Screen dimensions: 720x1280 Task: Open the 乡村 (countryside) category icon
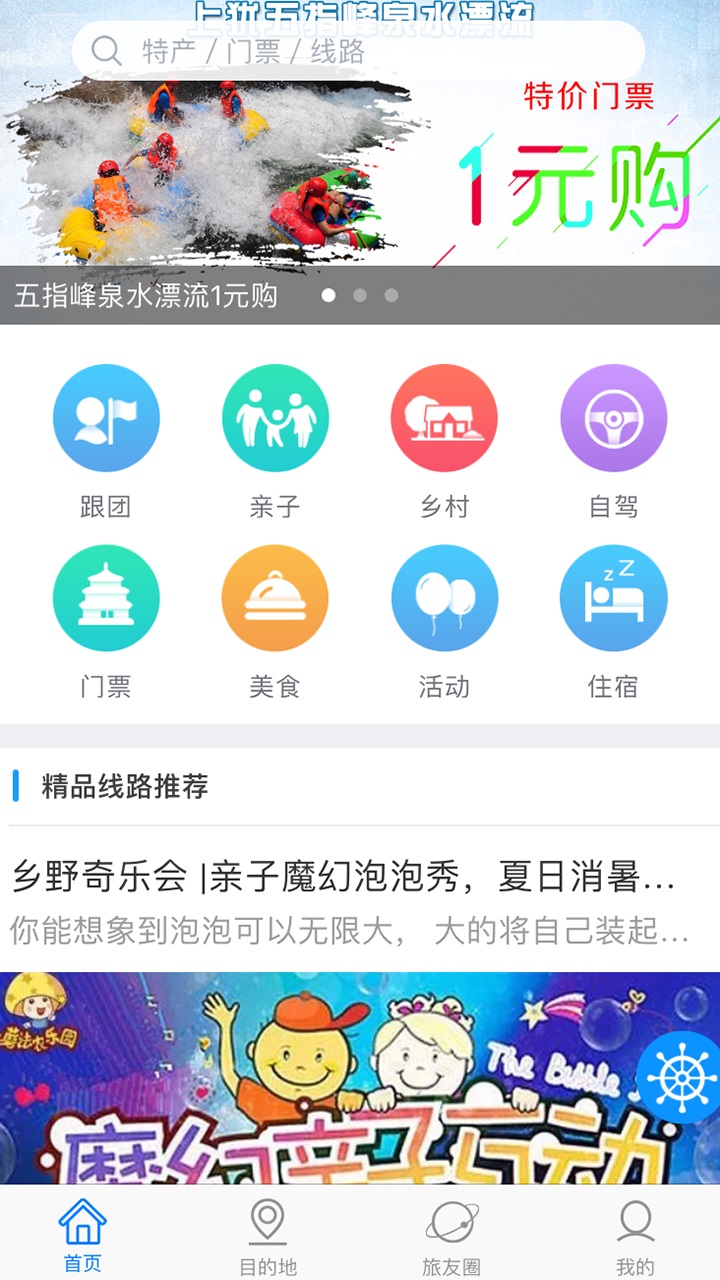coord(444,417)
